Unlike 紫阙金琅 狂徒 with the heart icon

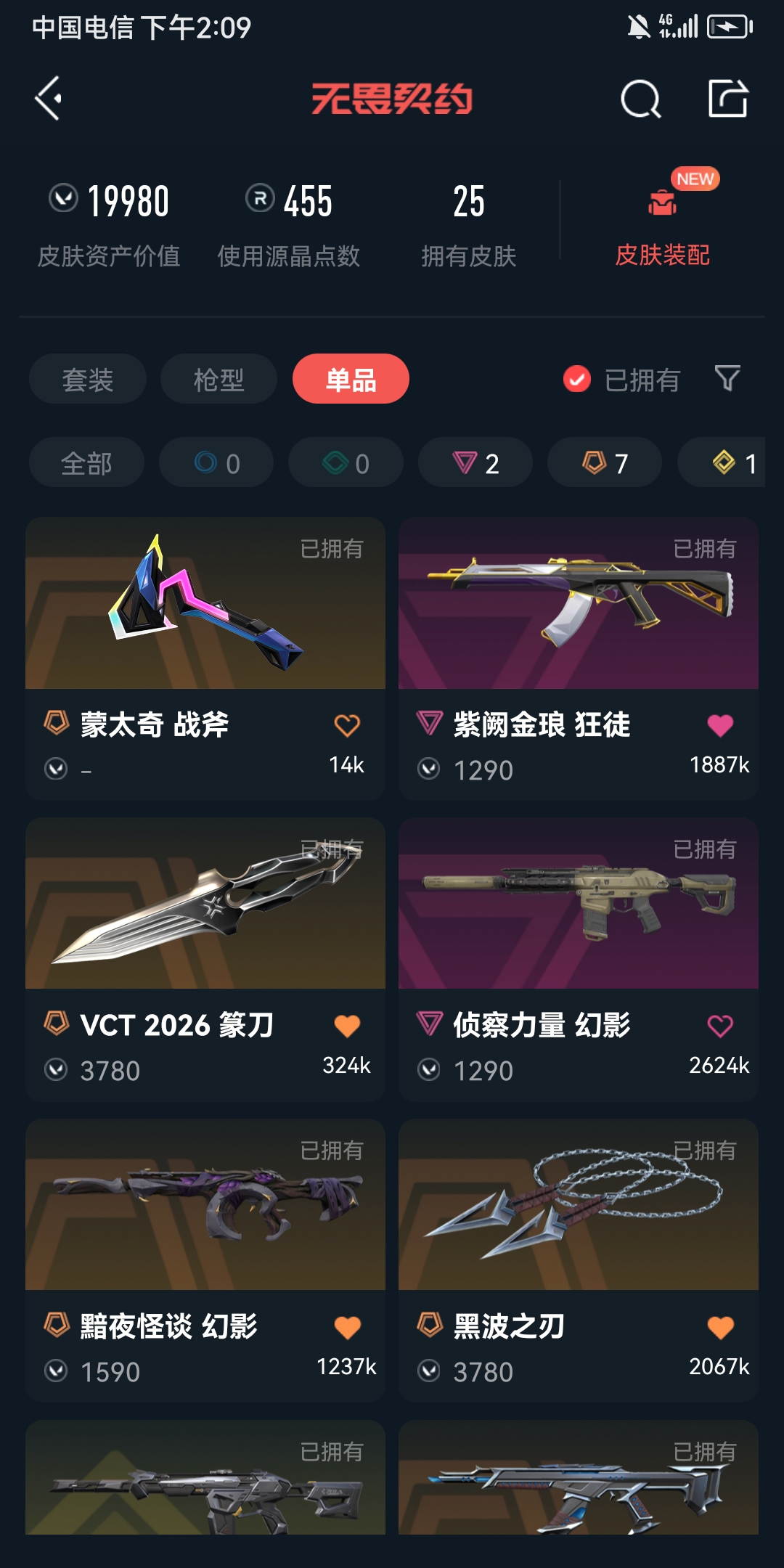720,724
